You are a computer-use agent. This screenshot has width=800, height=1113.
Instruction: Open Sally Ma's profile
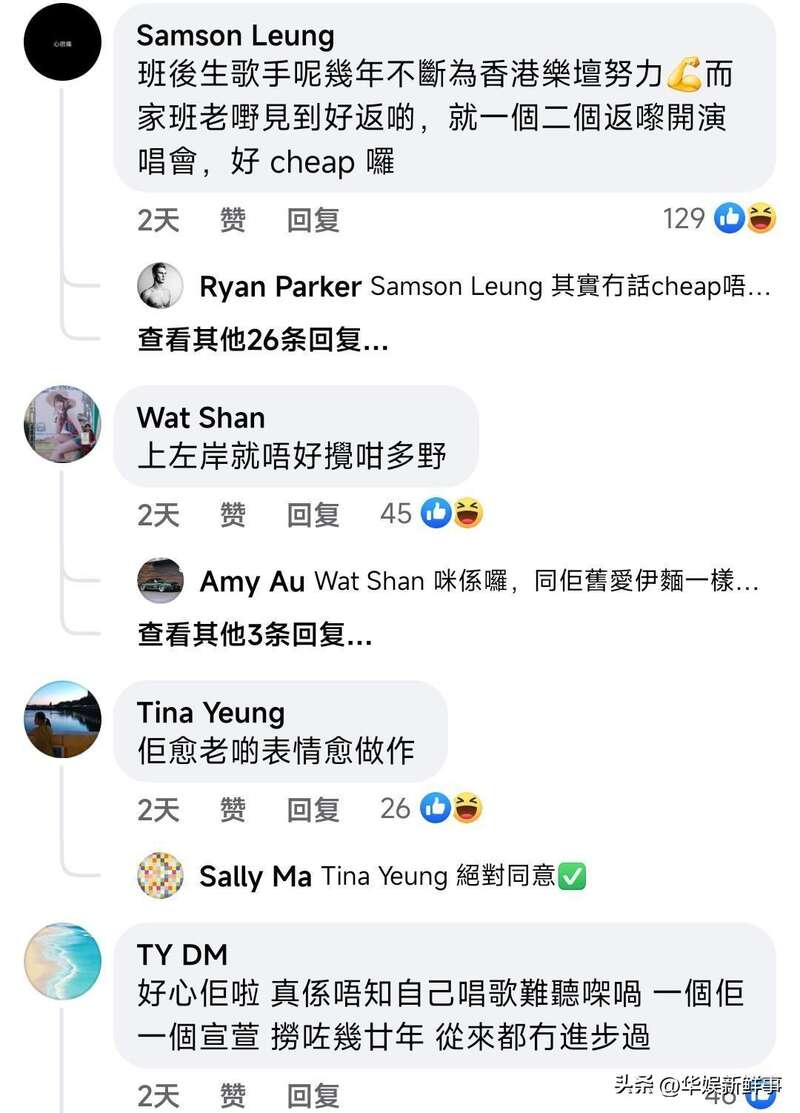[x=255, y=876]
